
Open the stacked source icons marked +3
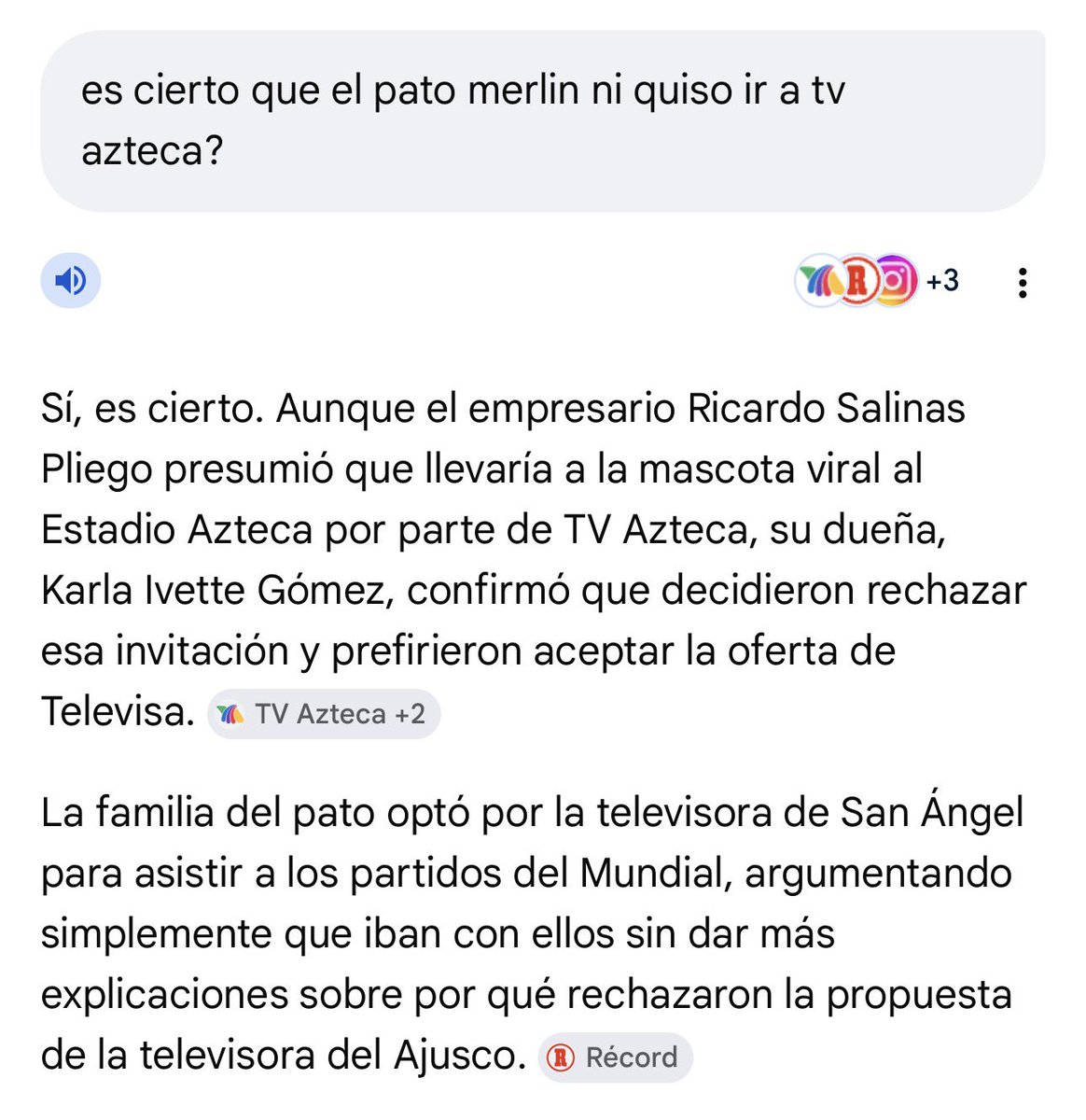pos(877,280)
